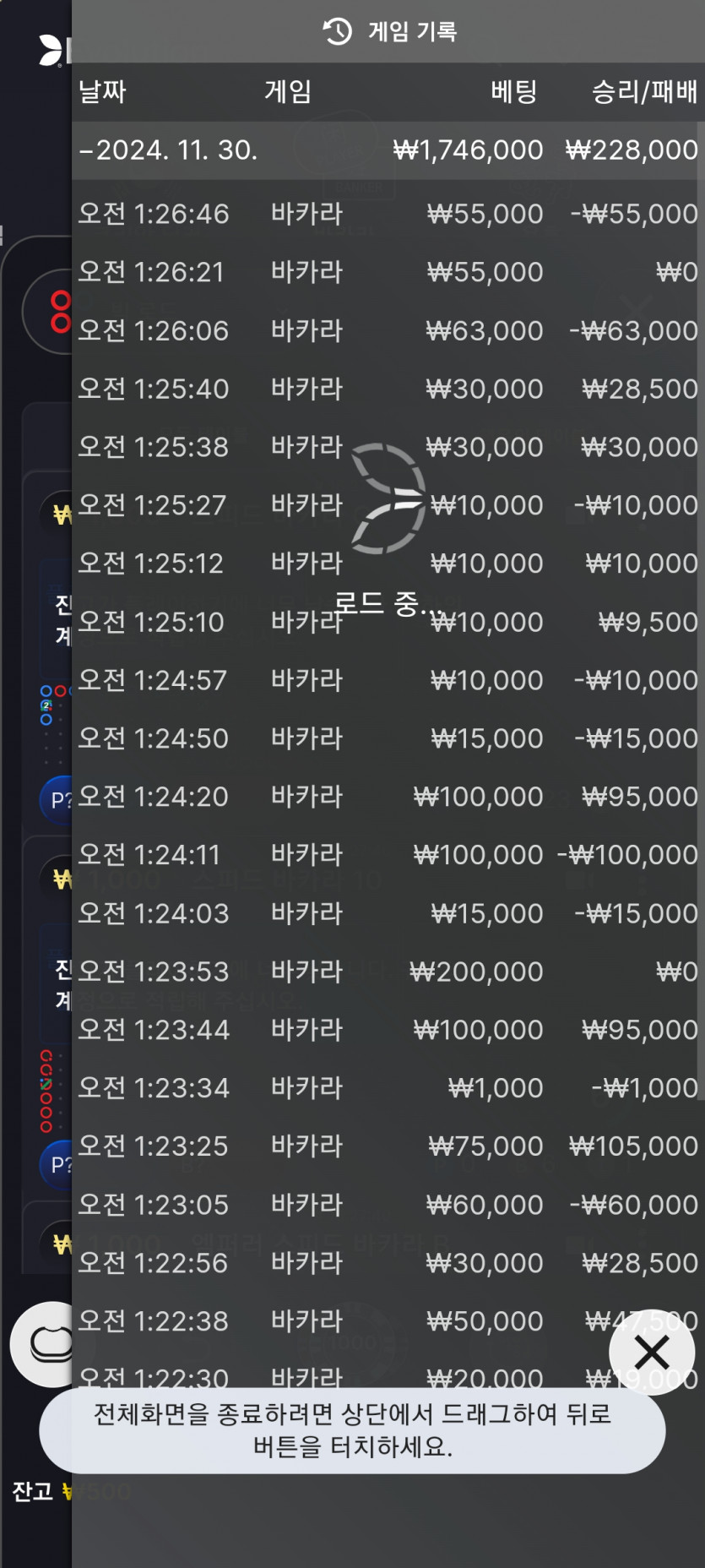Select the 오전 1:23:05 game entry
This screenshot has height=1568, width=705.
tap(388, 1205)
